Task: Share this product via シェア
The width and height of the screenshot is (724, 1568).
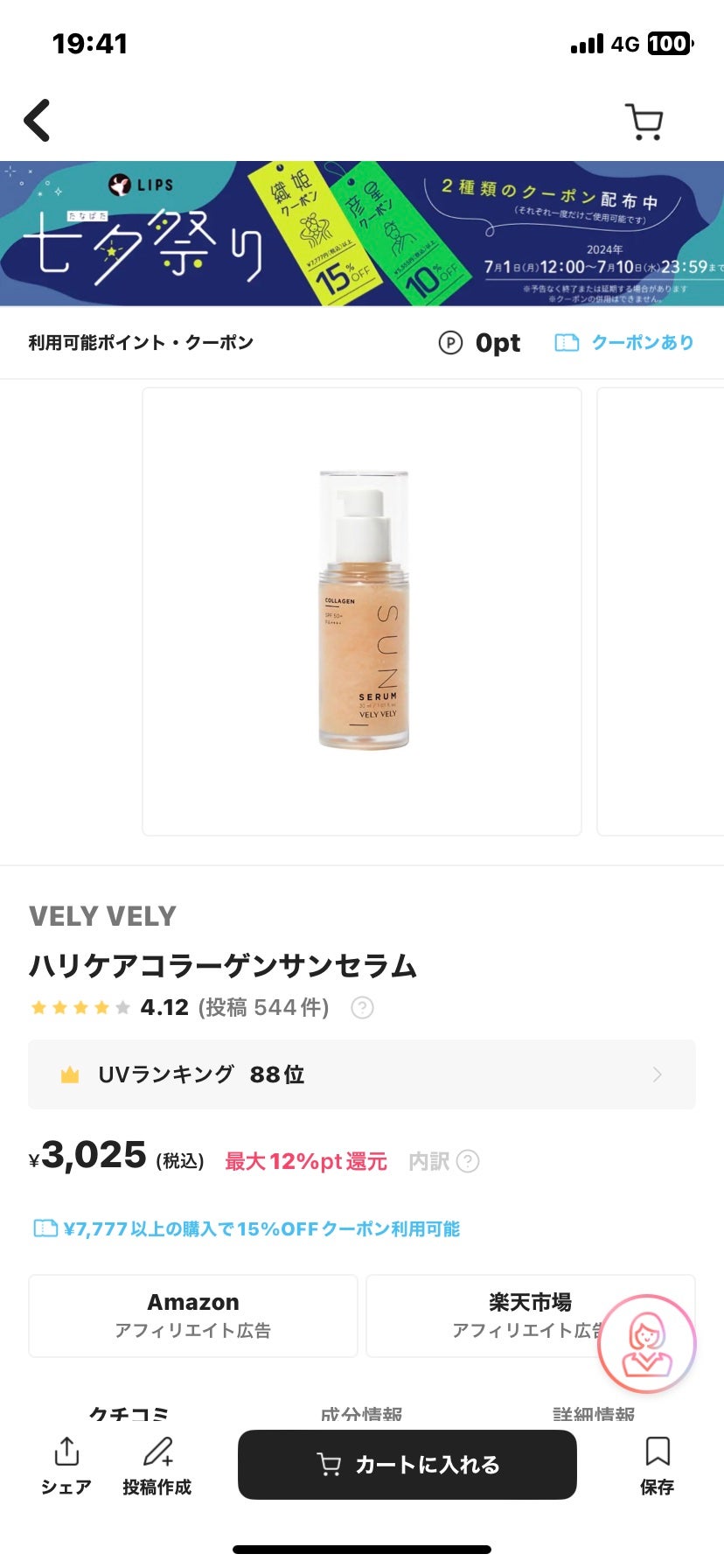Action: pos(66,1466)
